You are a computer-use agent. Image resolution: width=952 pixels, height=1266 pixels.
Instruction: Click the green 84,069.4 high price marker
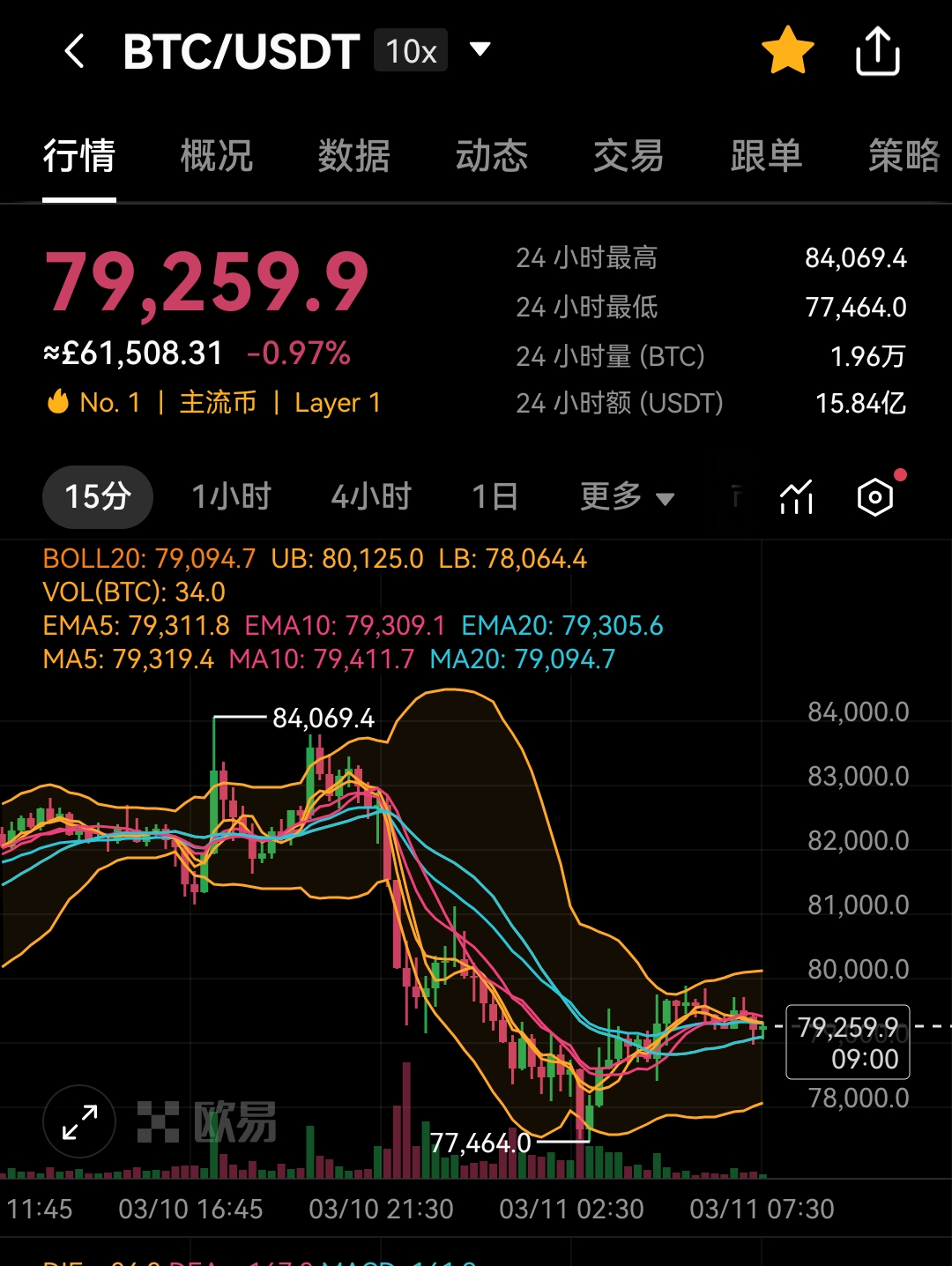click(x=324, y=718)
